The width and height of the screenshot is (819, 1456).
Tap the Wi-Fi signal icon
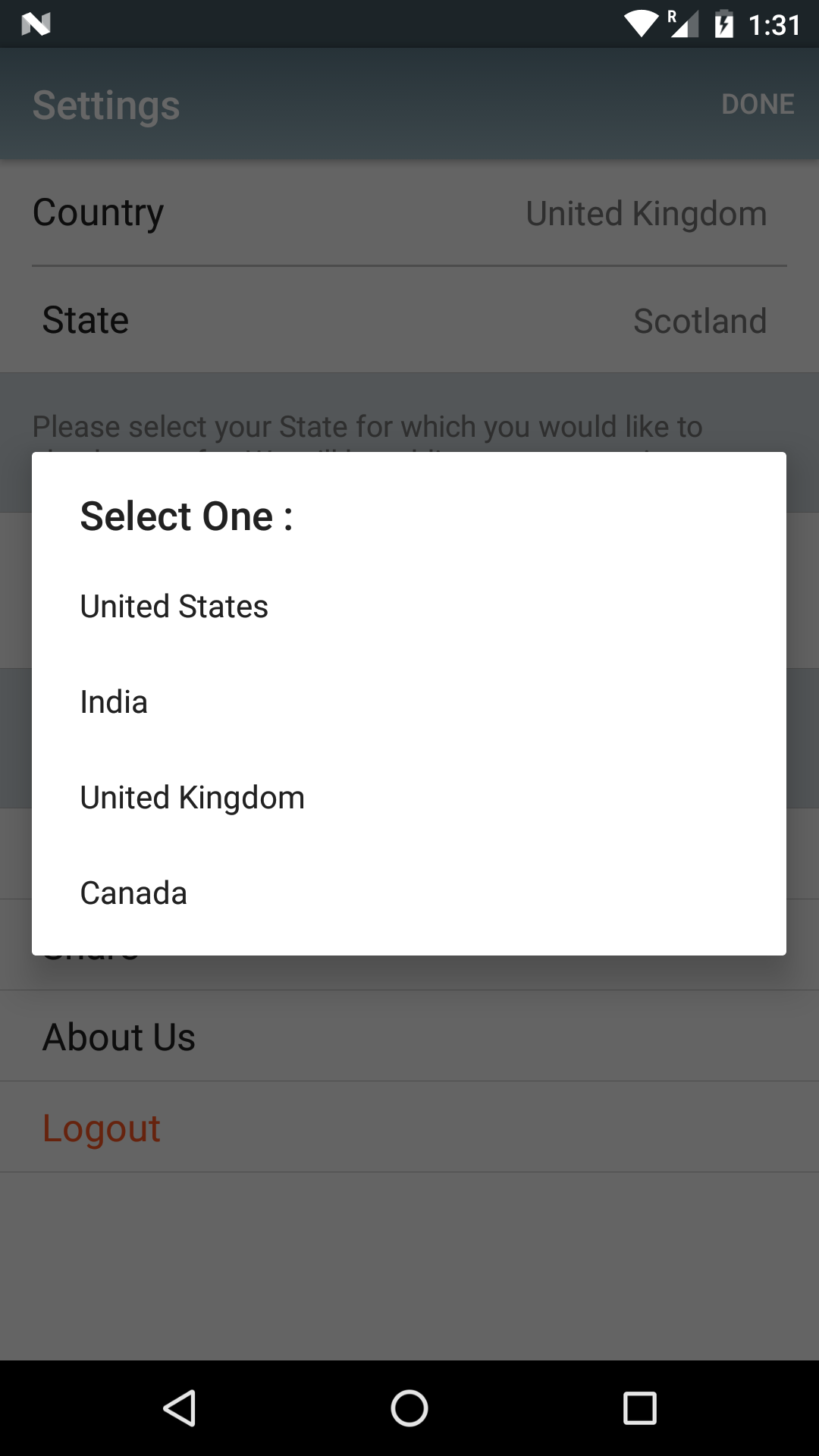(641, 23)
